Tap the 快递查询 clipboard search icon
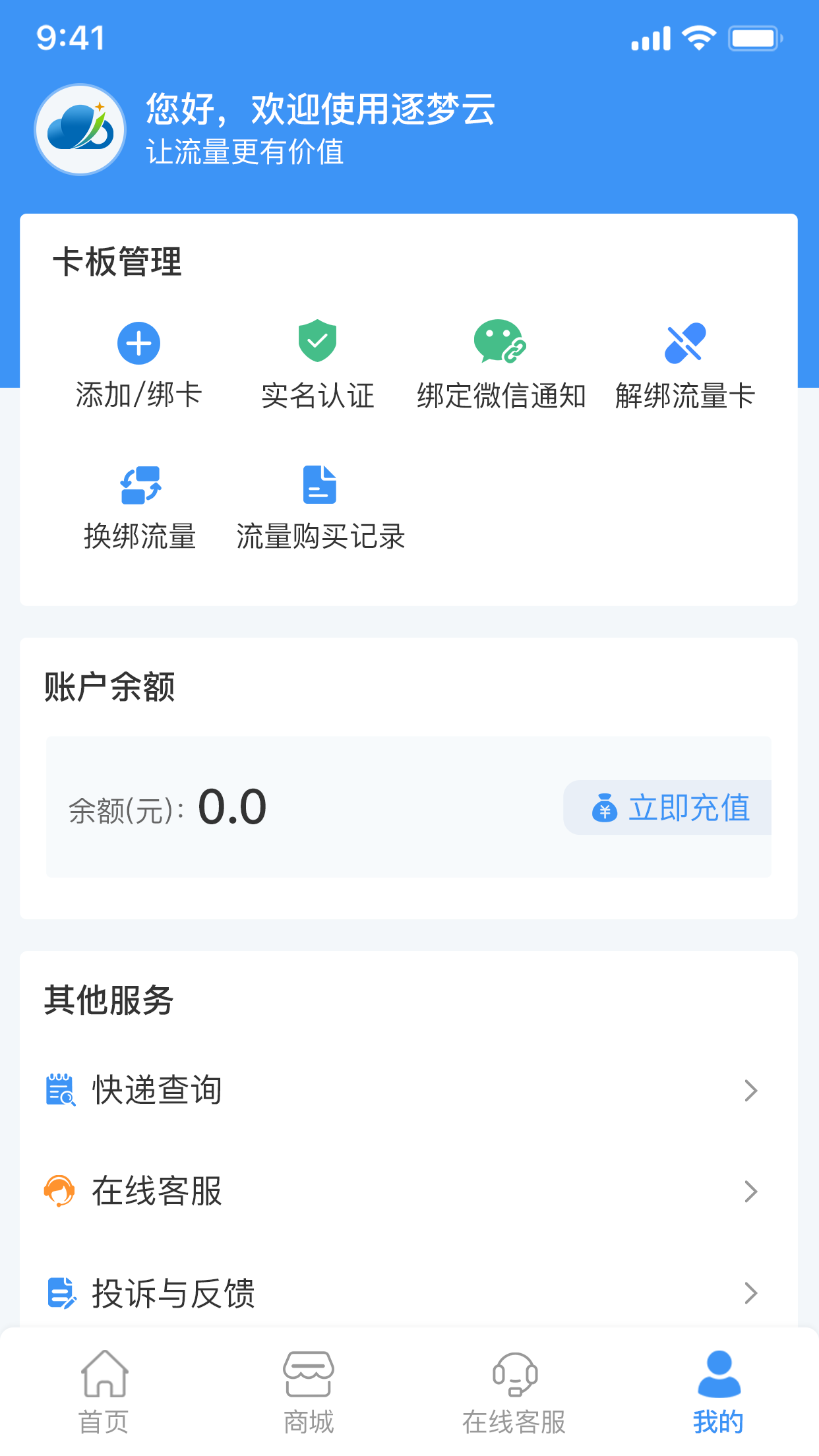 [60, 1089]
